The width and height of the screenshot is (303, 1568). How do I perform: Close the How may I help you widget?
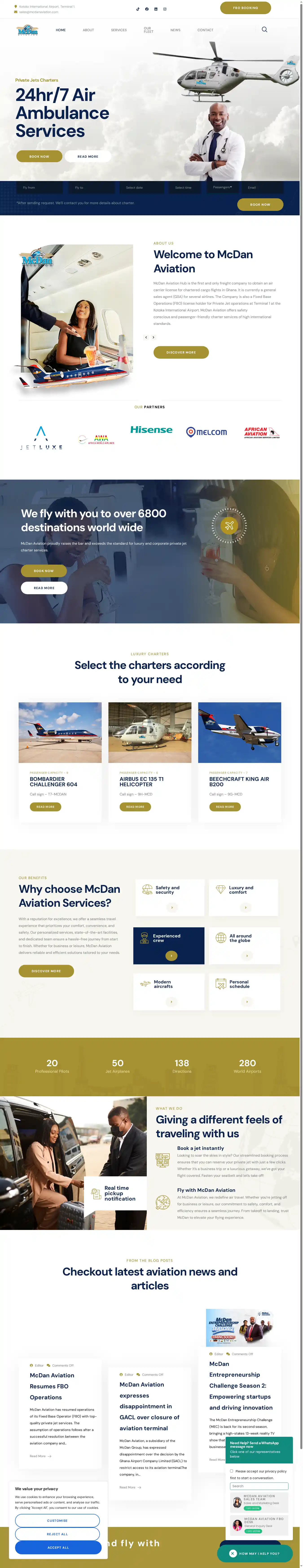(233, 1553)
